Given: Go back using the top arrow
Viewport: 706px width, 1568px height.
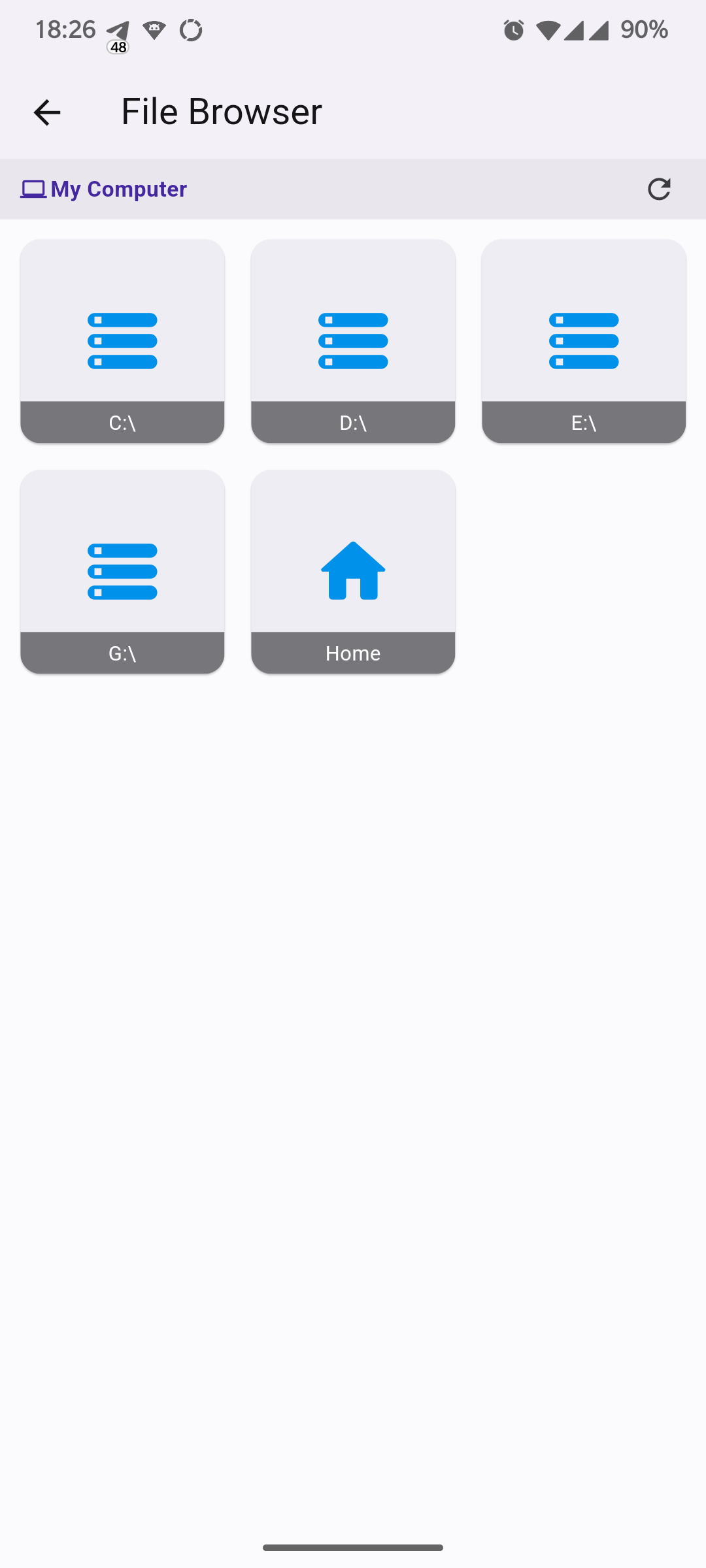Looking at the screenshot, I should (x=47, y=112).
